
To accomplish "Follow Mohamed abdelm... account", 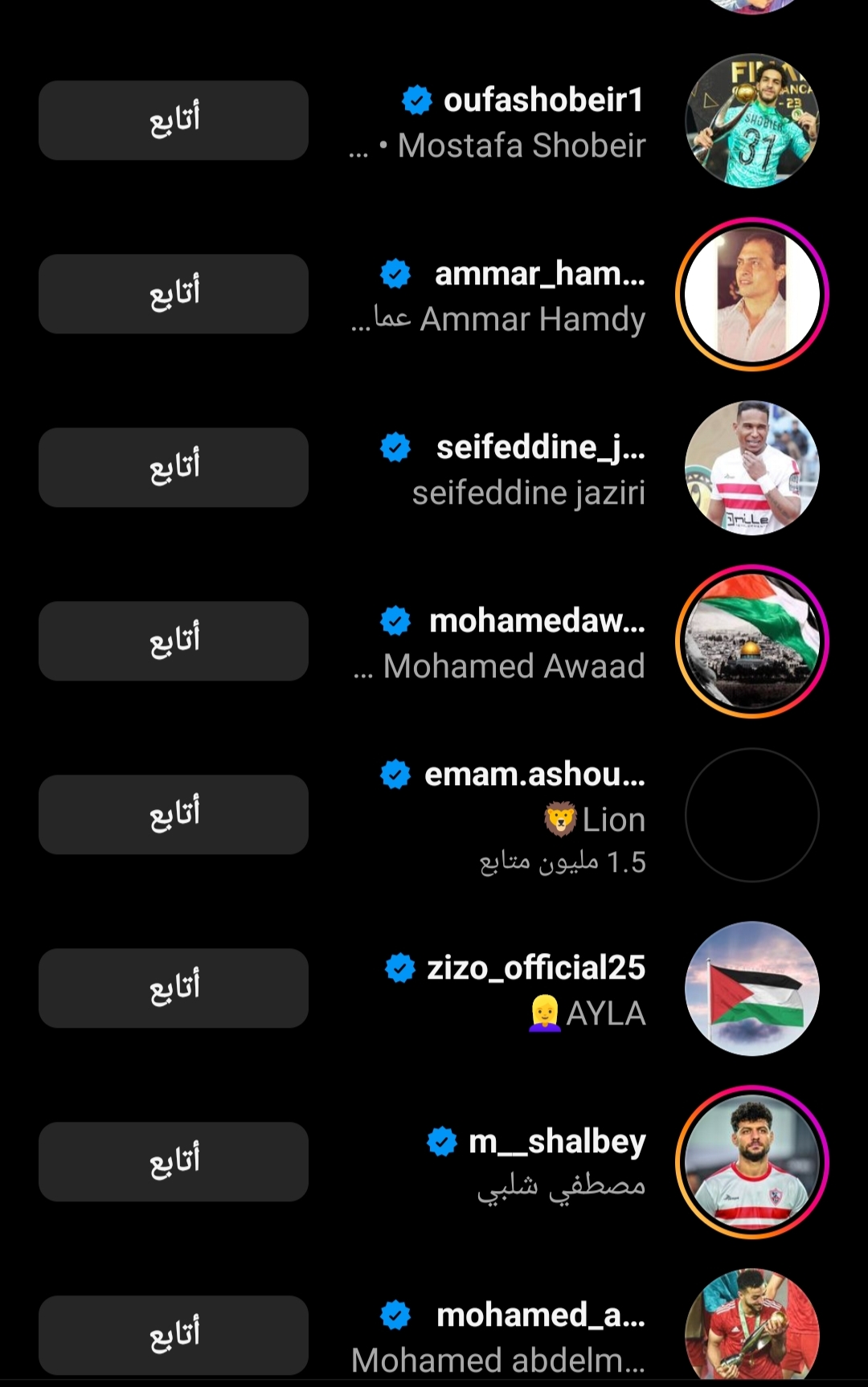I will point(174,1336).
